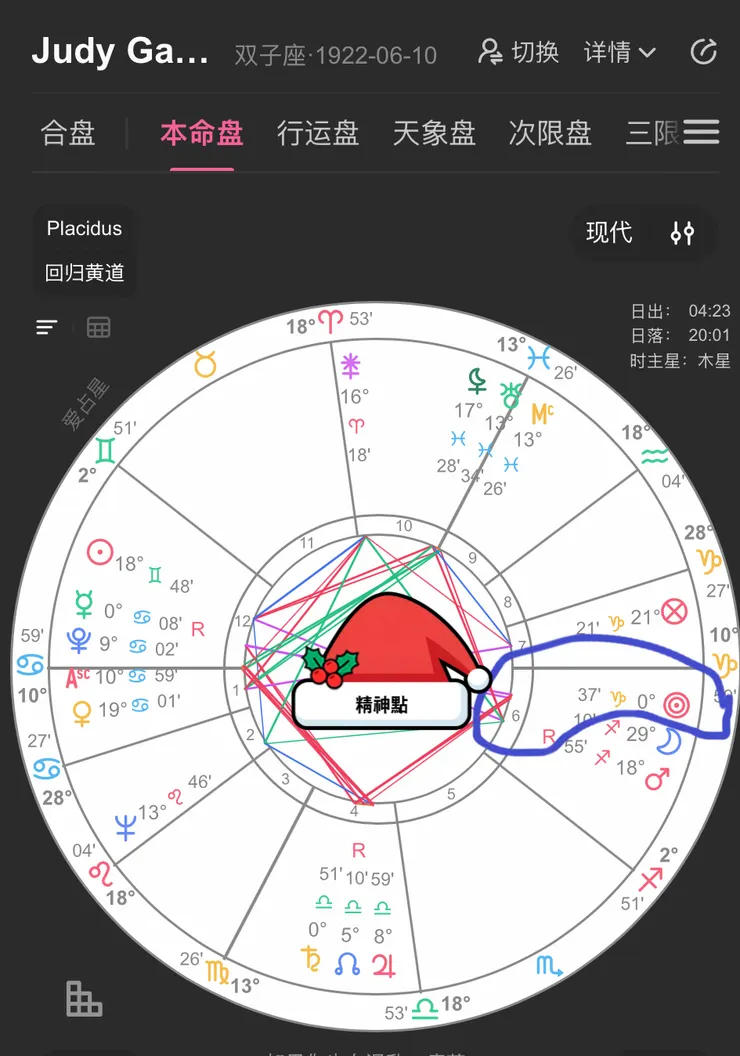
Task: Expand the 详情 dropdown
Action: coord(619,52)
